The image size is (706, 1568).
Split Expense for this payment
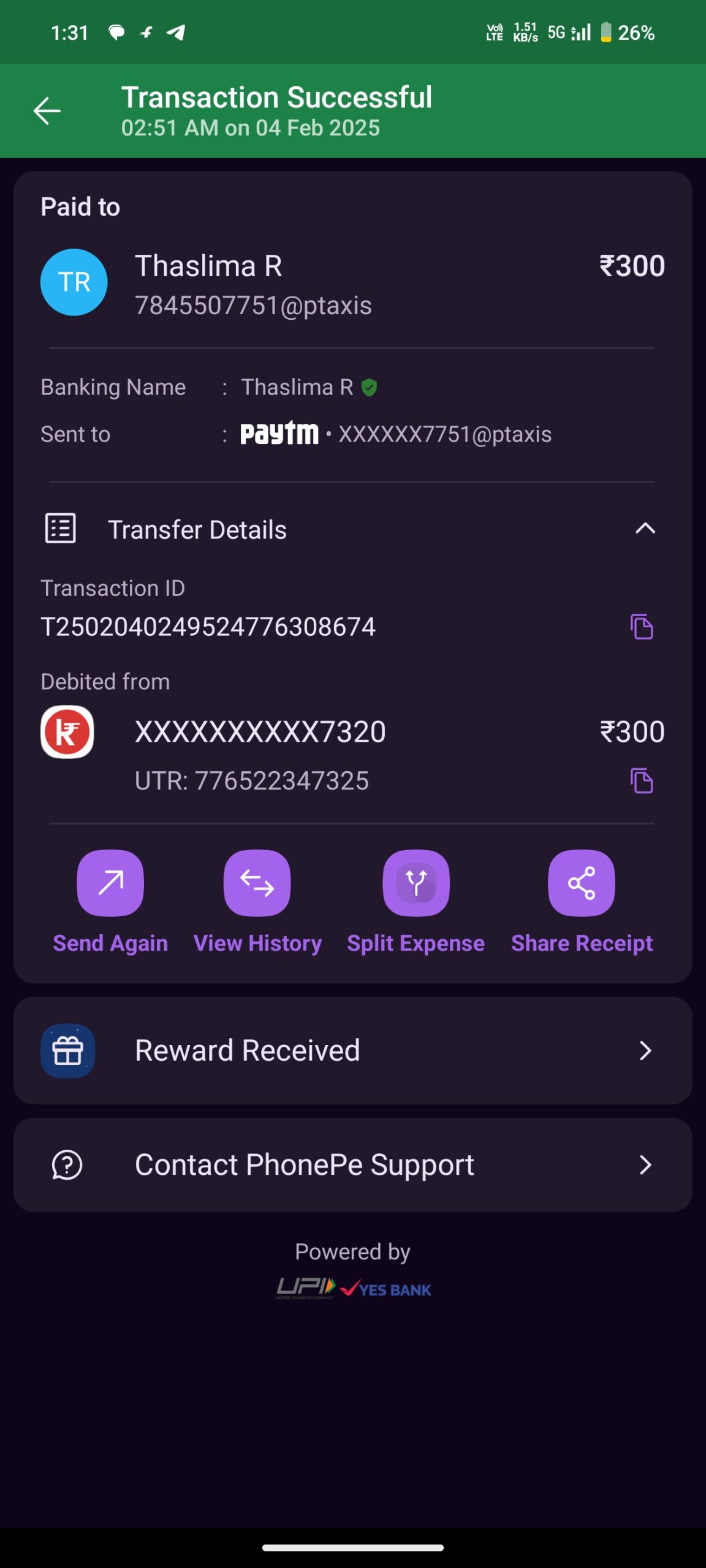pos(416,883)
